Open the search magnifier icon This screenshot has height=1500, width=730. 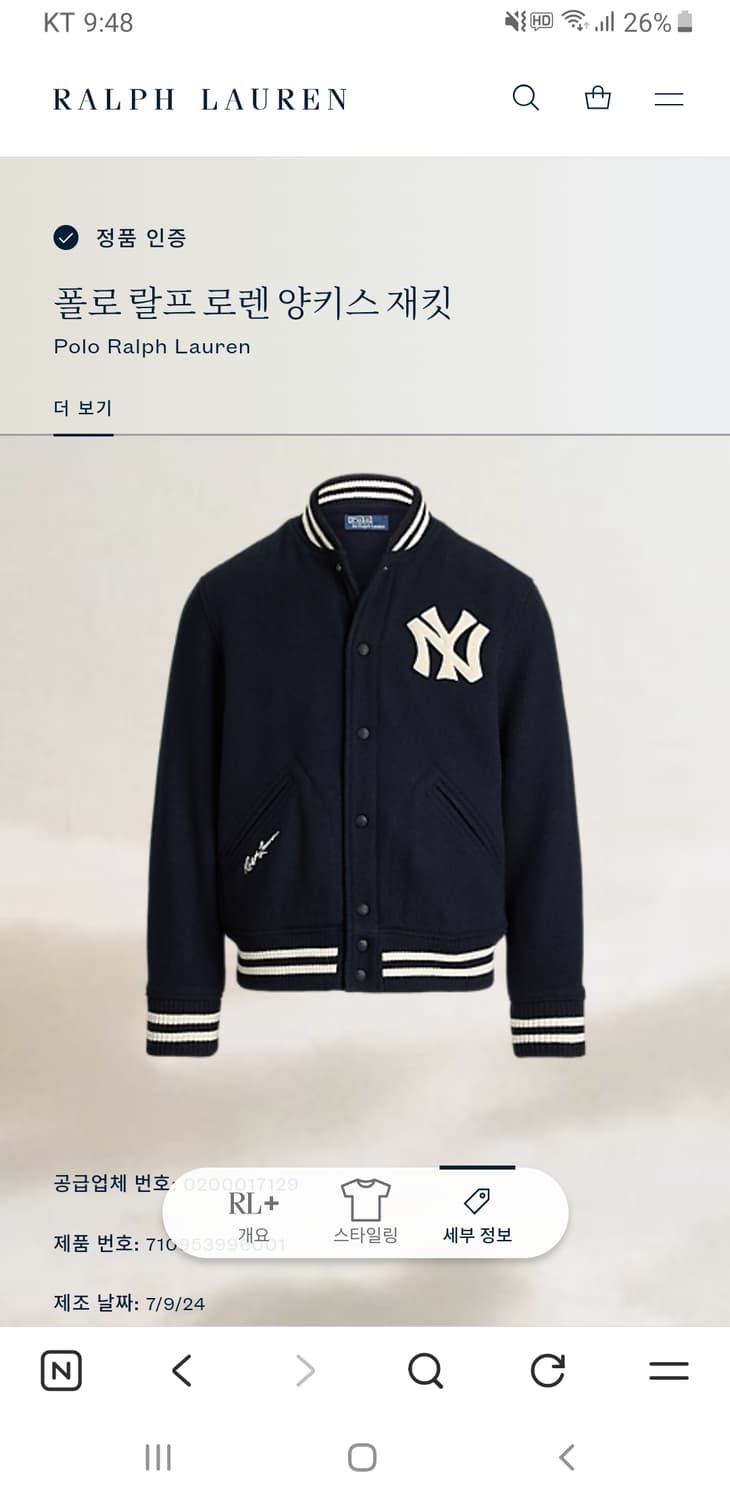click(525, 97)
